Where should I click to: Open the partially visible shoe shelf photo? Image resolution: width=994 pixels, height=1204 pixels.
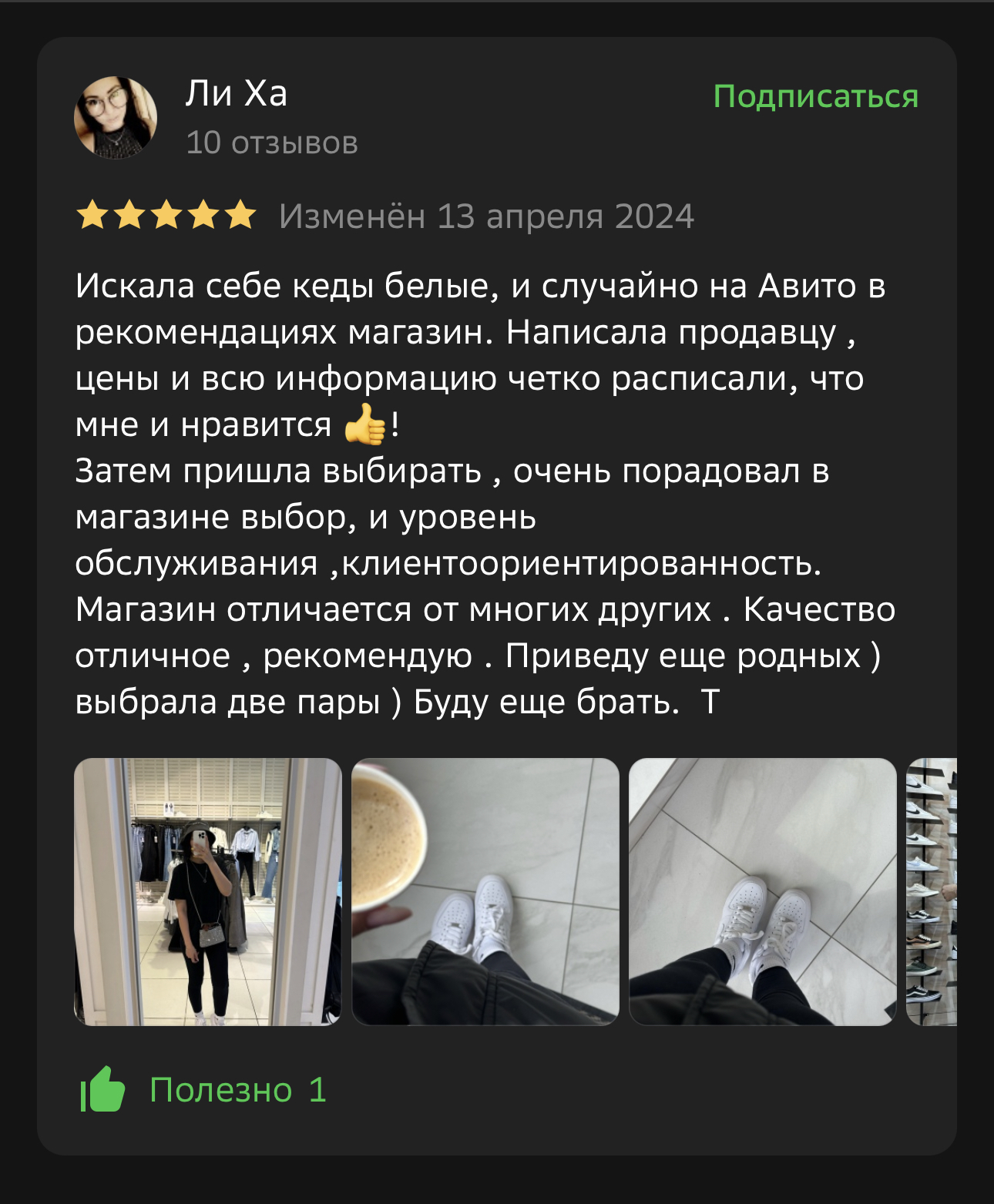(932, 891)
